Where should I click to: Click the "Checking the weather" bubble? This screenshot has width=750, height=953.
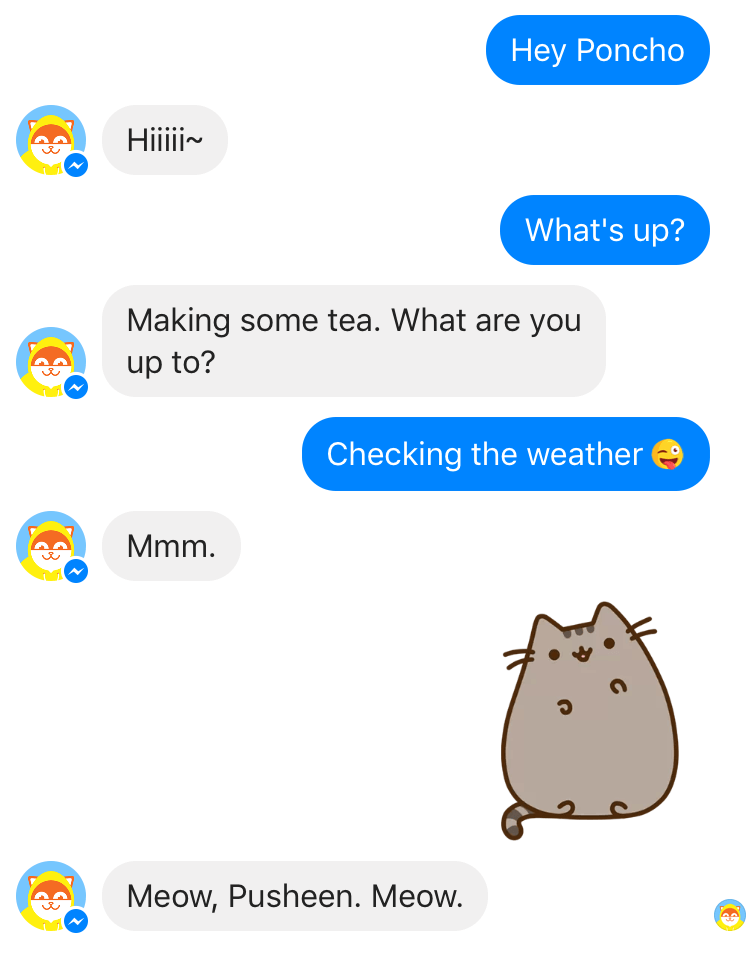coord(505,454)
